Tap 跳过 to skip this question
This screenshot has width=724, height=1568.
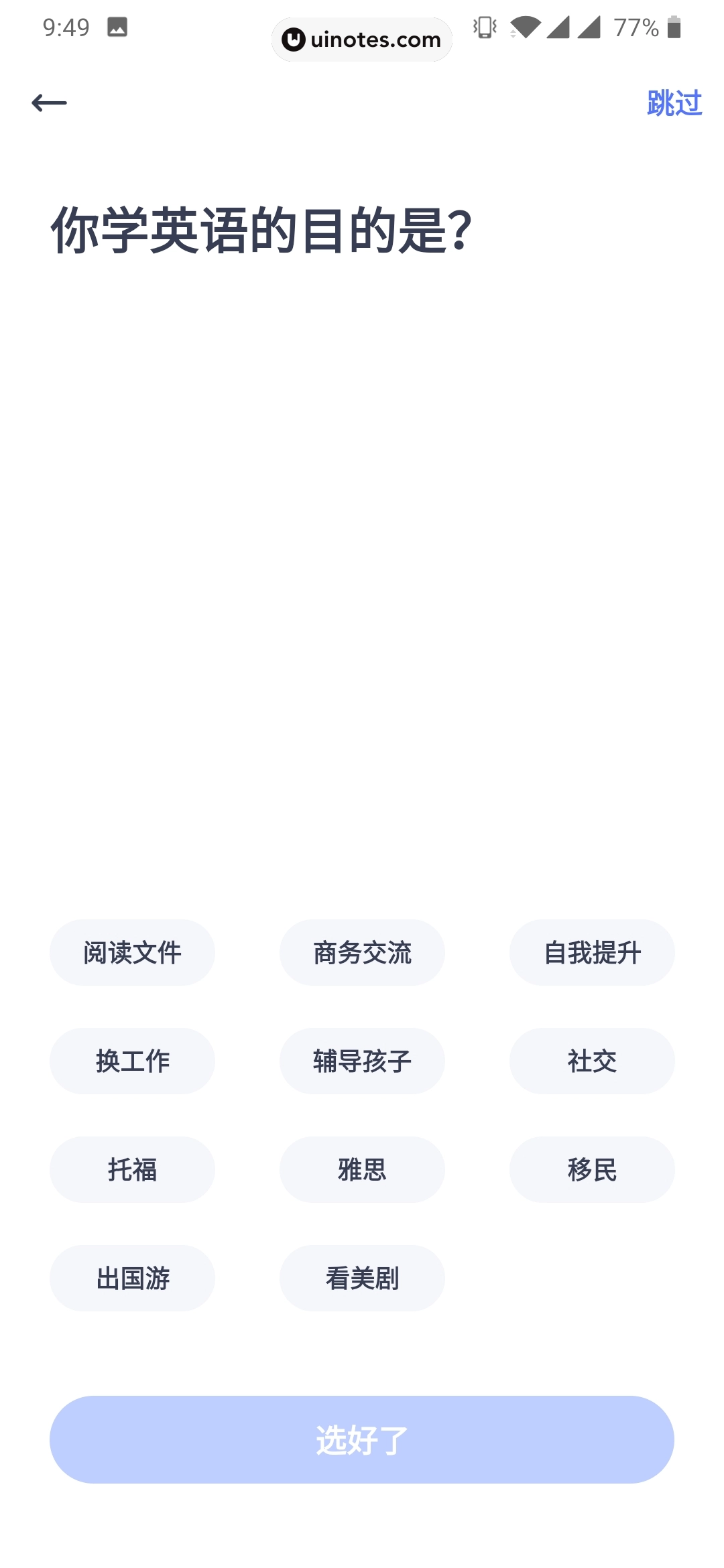pyautogui.click(x=674, y=103)
